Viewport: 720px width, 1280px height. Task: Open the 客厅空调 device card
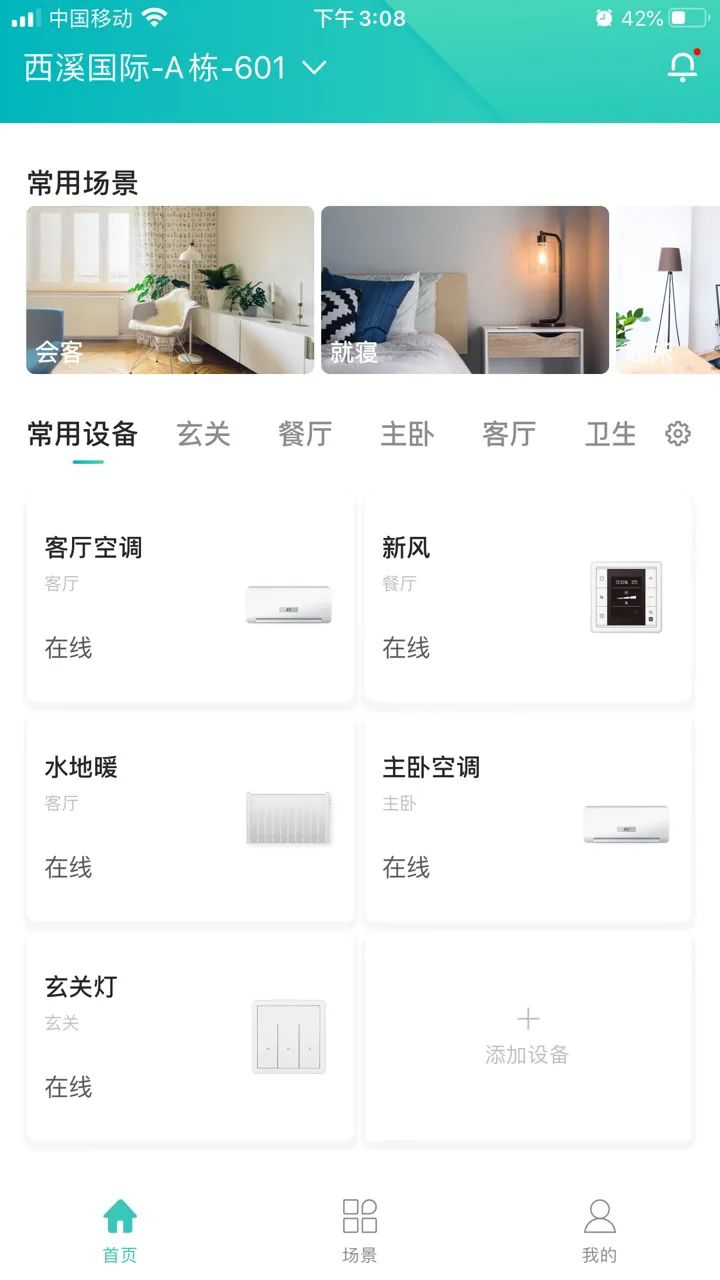[x=190, y=598]
